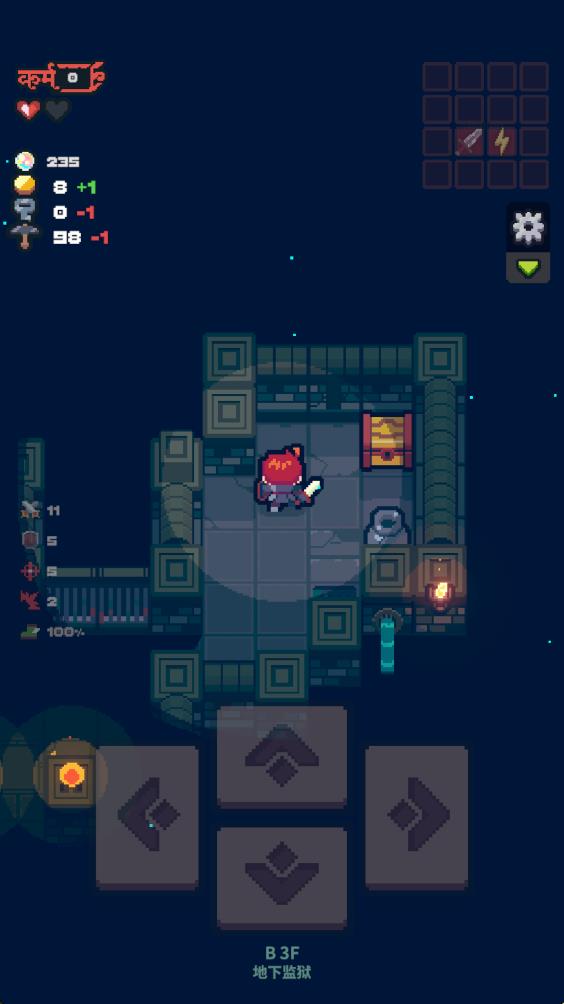564x1004 pixels.
Task: Move up with the up arrow
Action: click(282, 757)
